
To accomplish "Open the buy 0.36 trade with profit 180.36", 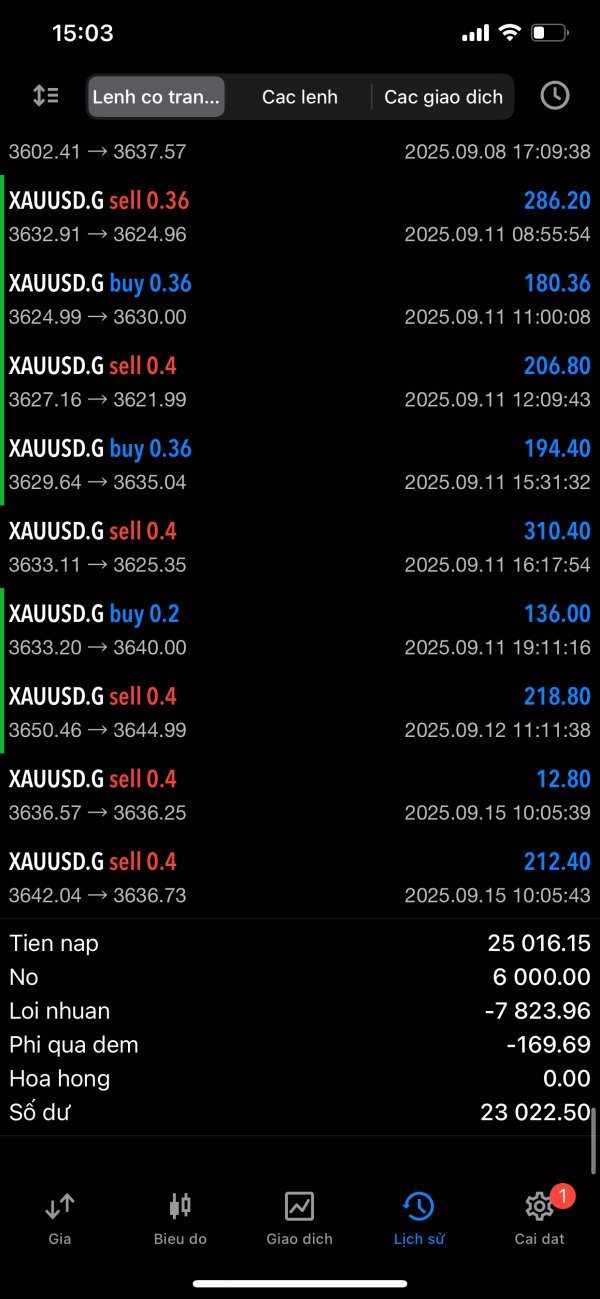I will [x=300, y=300].
